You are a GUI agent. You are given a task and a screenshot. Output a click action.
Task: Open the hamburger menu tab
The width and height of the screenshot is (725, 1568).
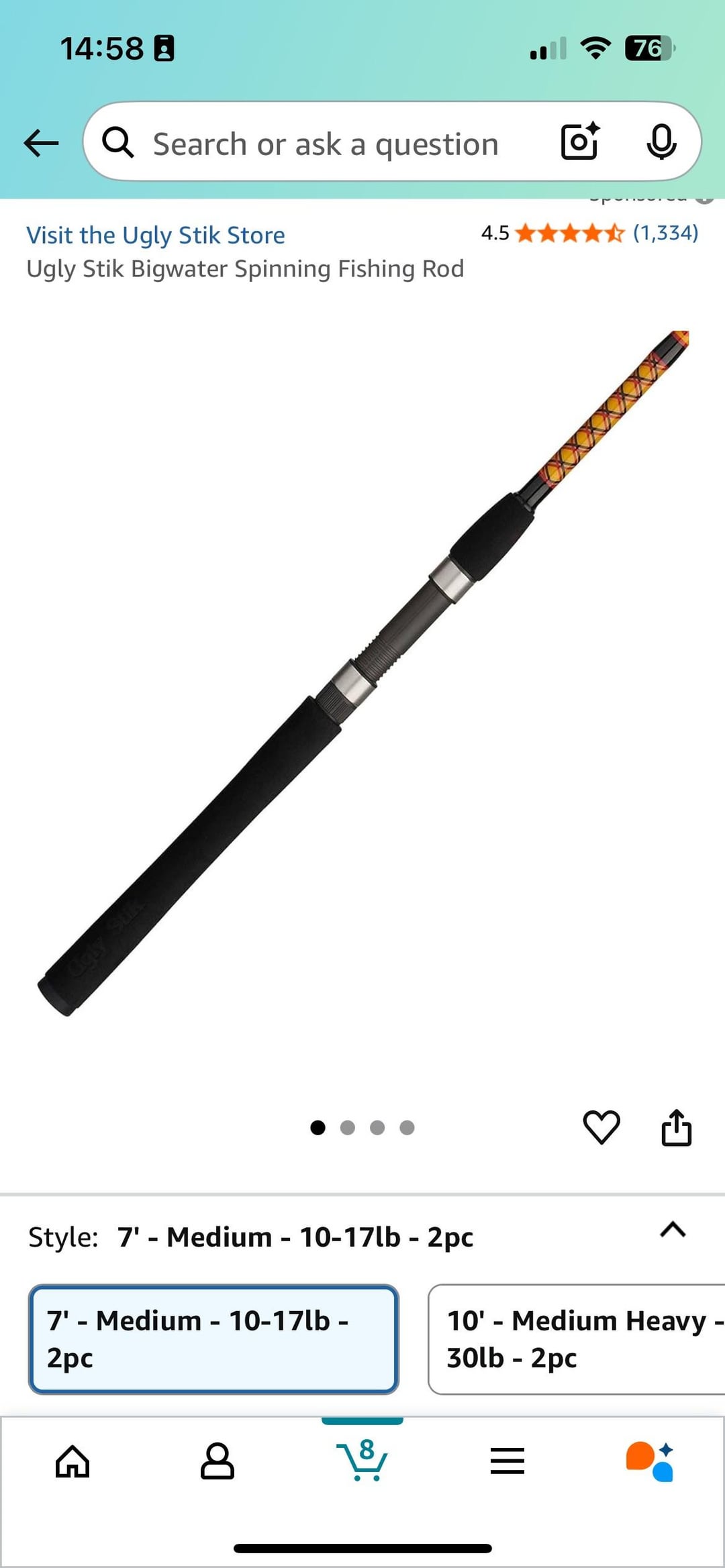pyautogui.click(x=507, y=1461)
